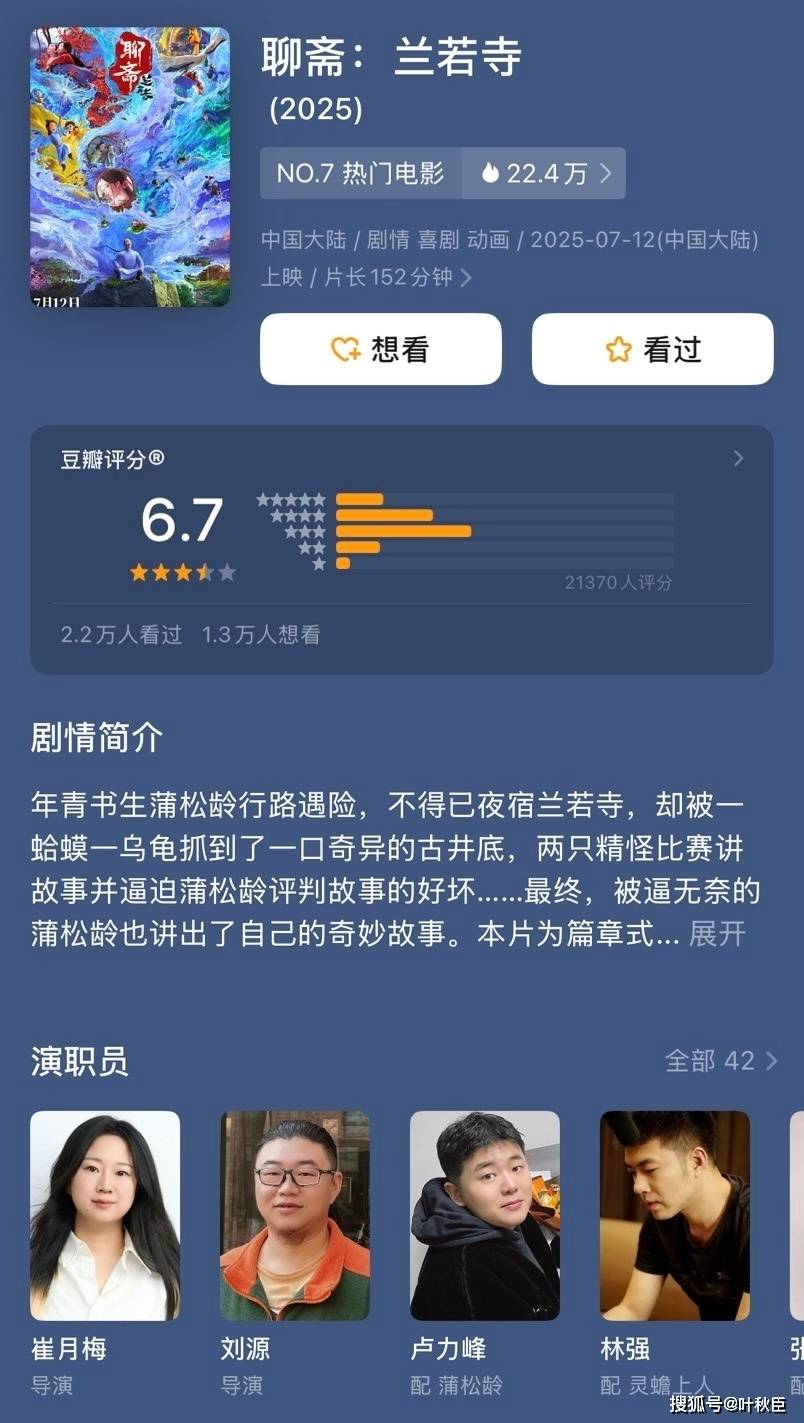View all 42 cast and crew
This screenshot has width=804, height=1423.
[x=720, y=1060]
